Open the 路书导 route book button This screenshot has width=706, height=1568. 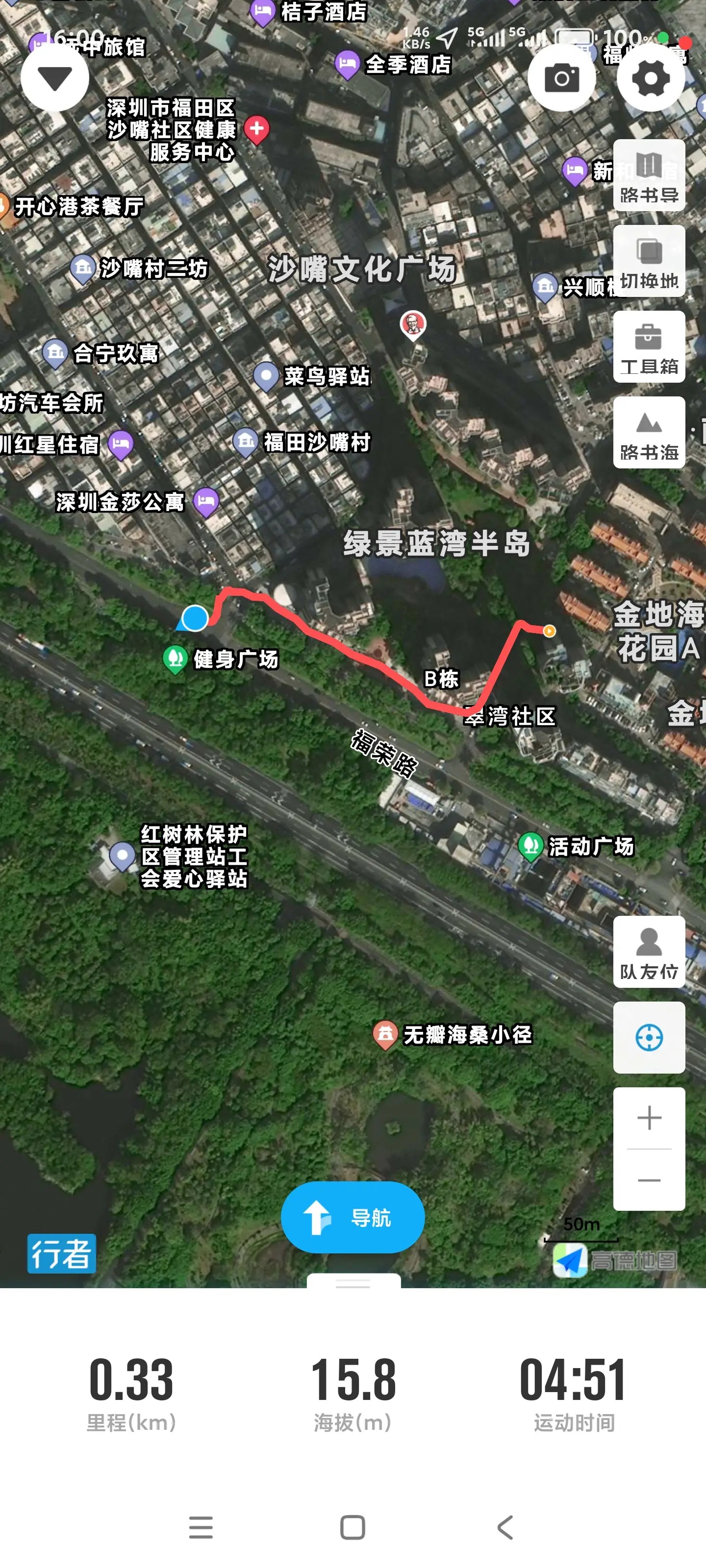click(x=649, y=175)
